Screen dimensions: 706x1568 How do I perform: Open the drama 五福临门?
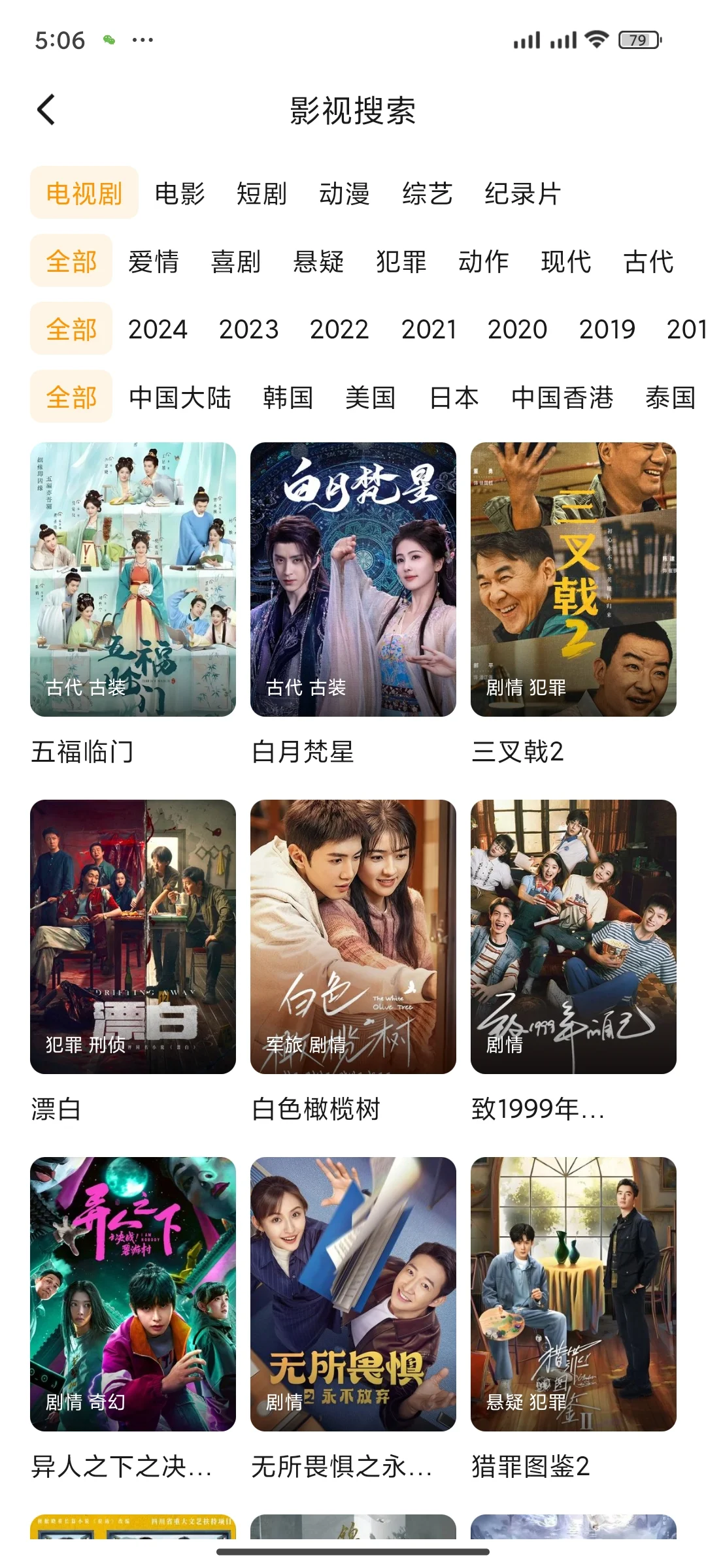point(133,580)
